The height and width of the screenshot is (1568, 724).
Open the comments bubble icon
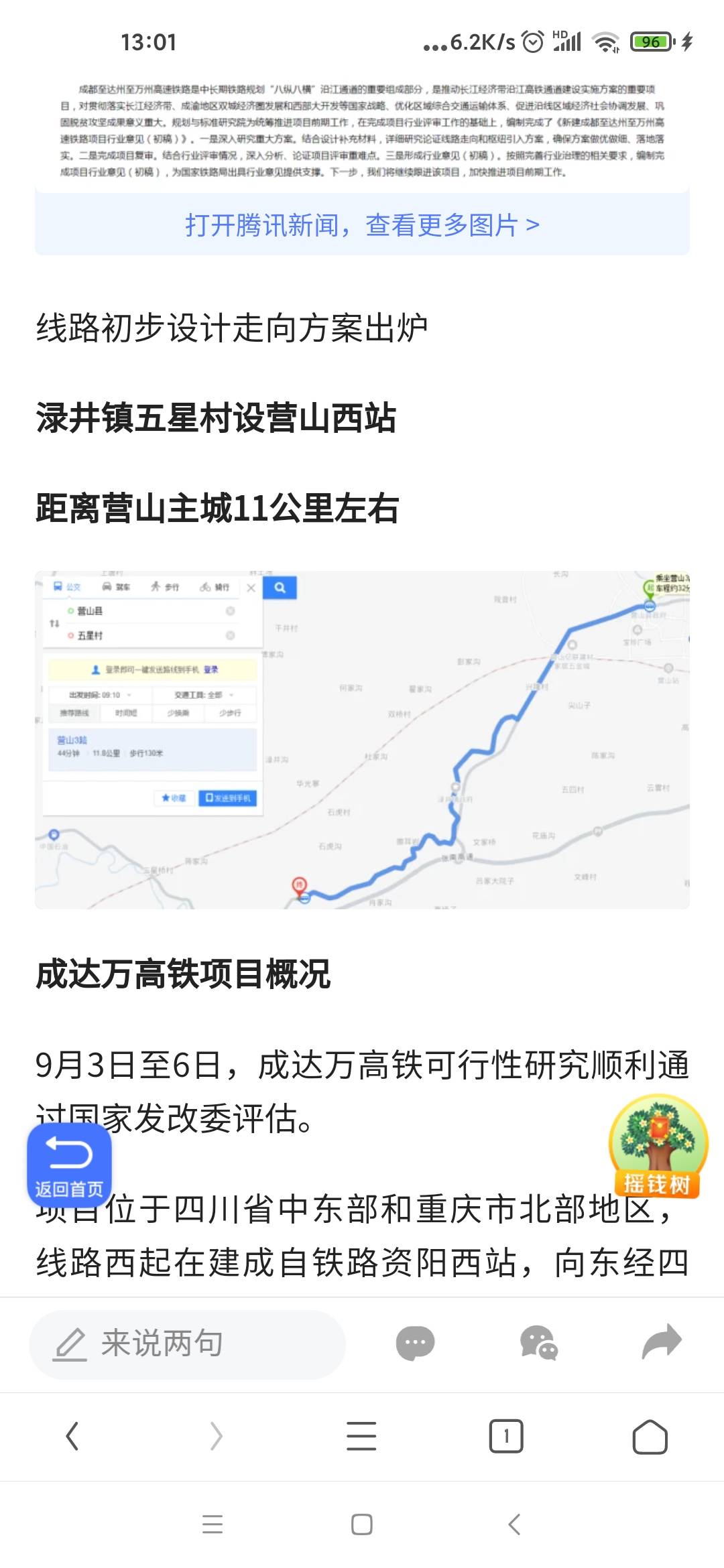(x=415, y=1343)
